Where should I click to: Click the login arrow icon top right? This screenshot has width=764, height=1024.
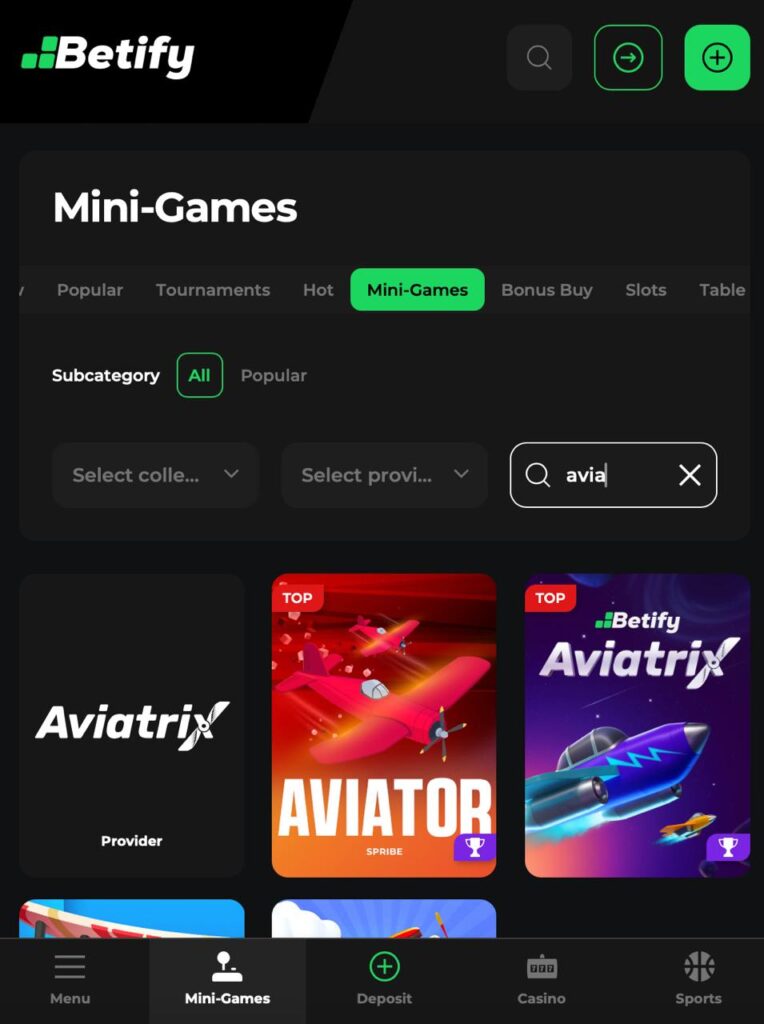pos(628,57)
